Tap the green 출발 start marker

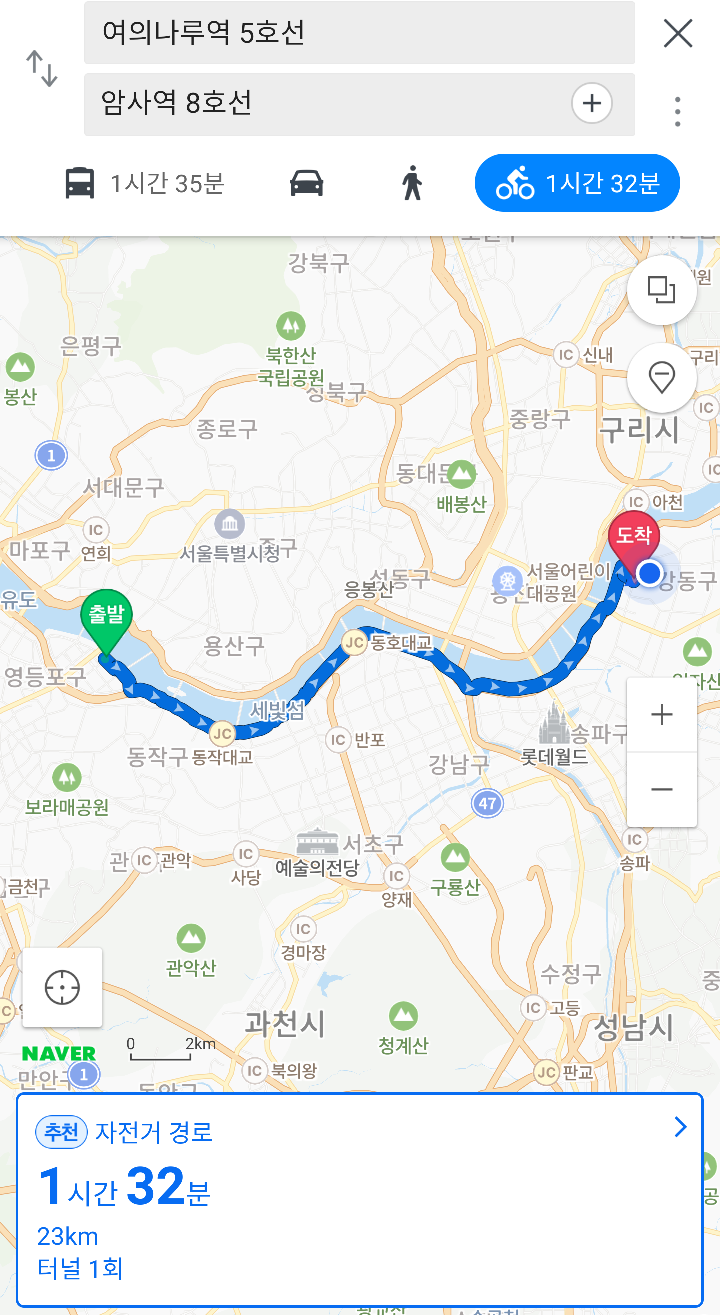click(x=106, y=622)
